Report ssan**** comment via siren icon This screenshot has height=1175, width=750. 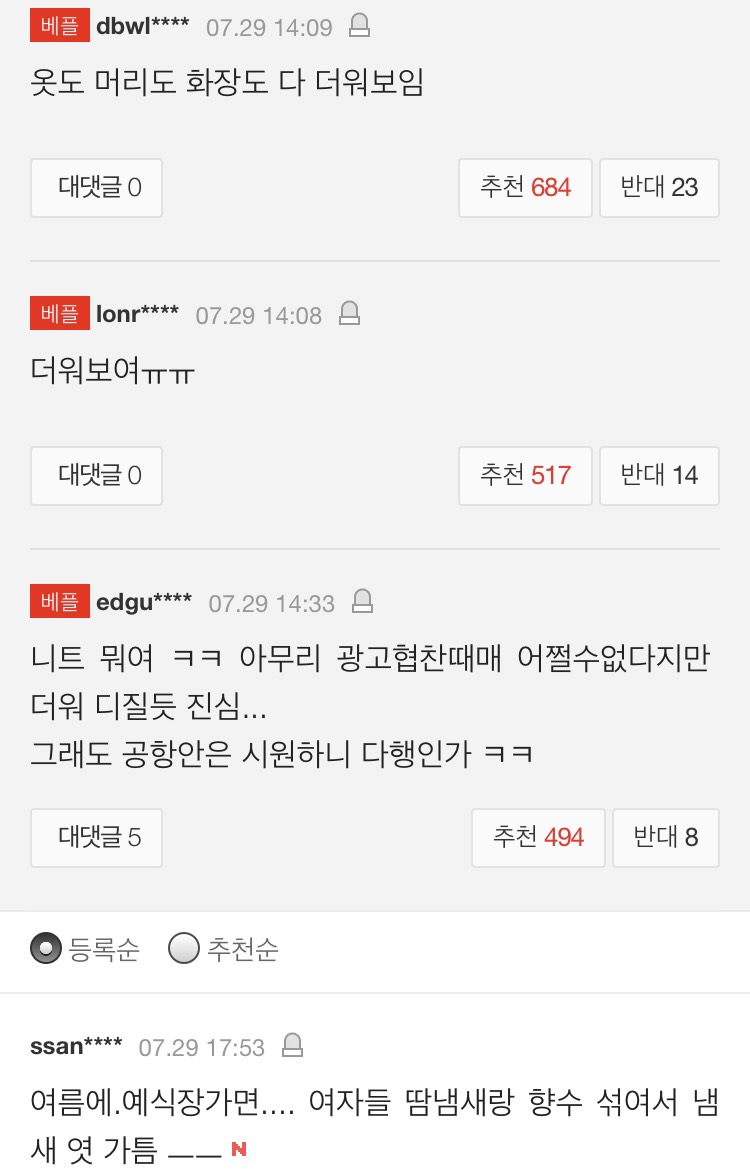292,1046
